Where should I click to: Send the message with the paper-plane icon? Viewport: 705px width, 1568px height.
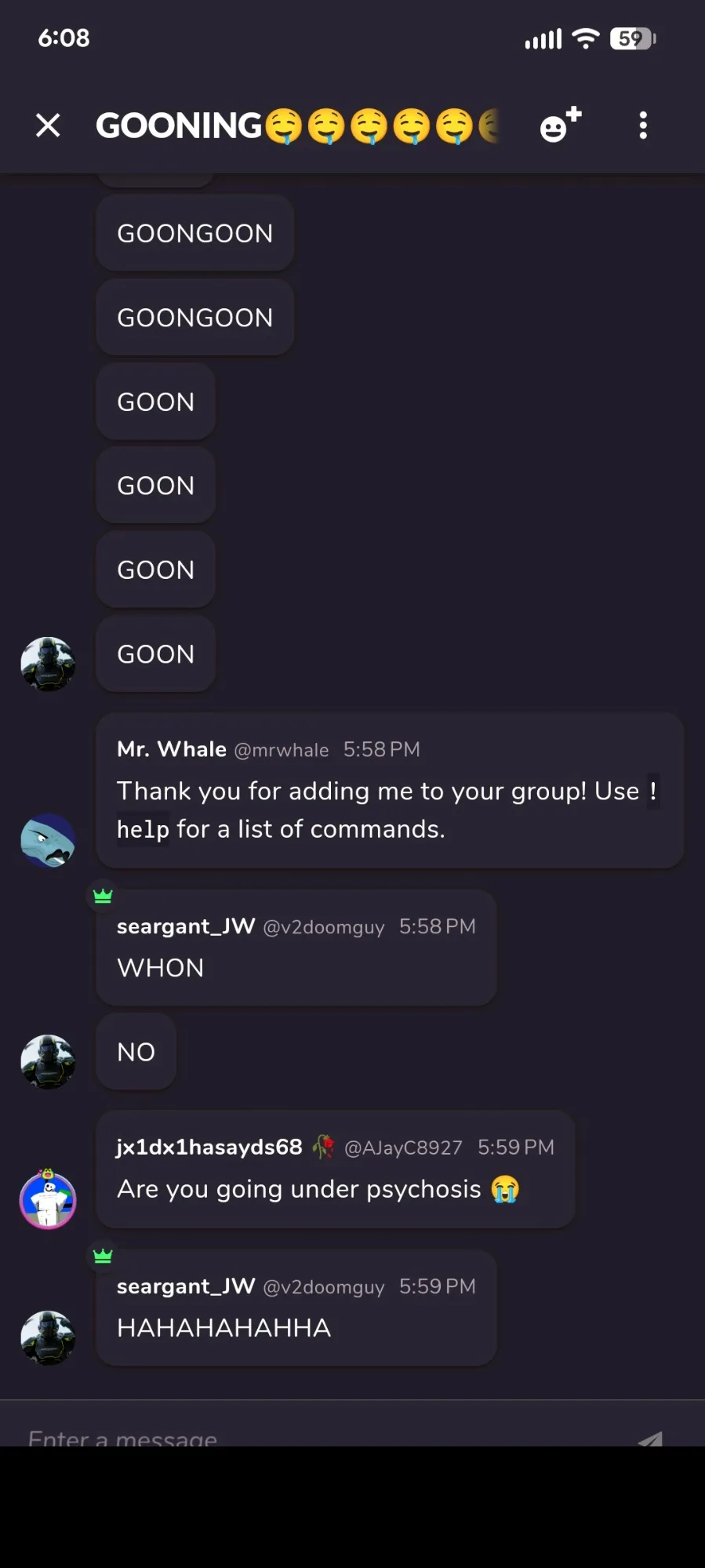pos(650,1438)
